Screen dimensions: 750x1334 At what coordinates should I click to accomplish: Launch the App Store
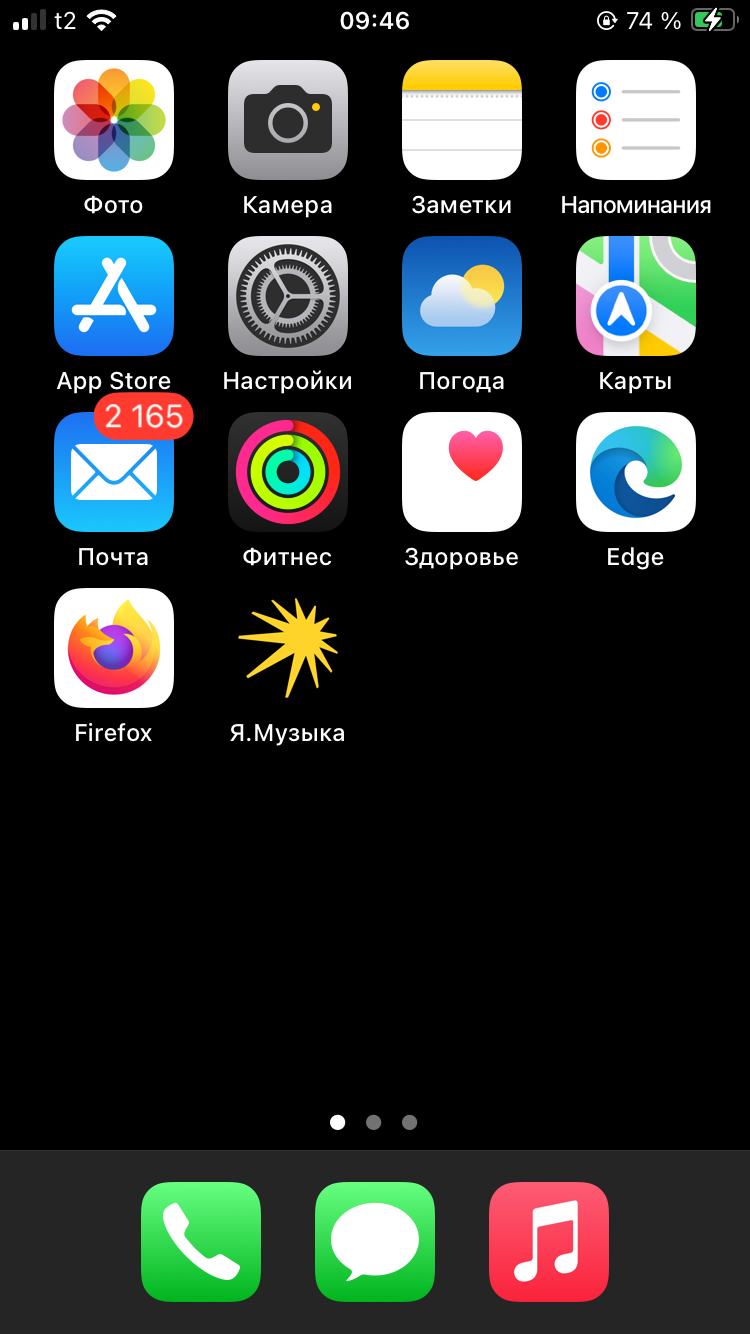pos(114,296)
